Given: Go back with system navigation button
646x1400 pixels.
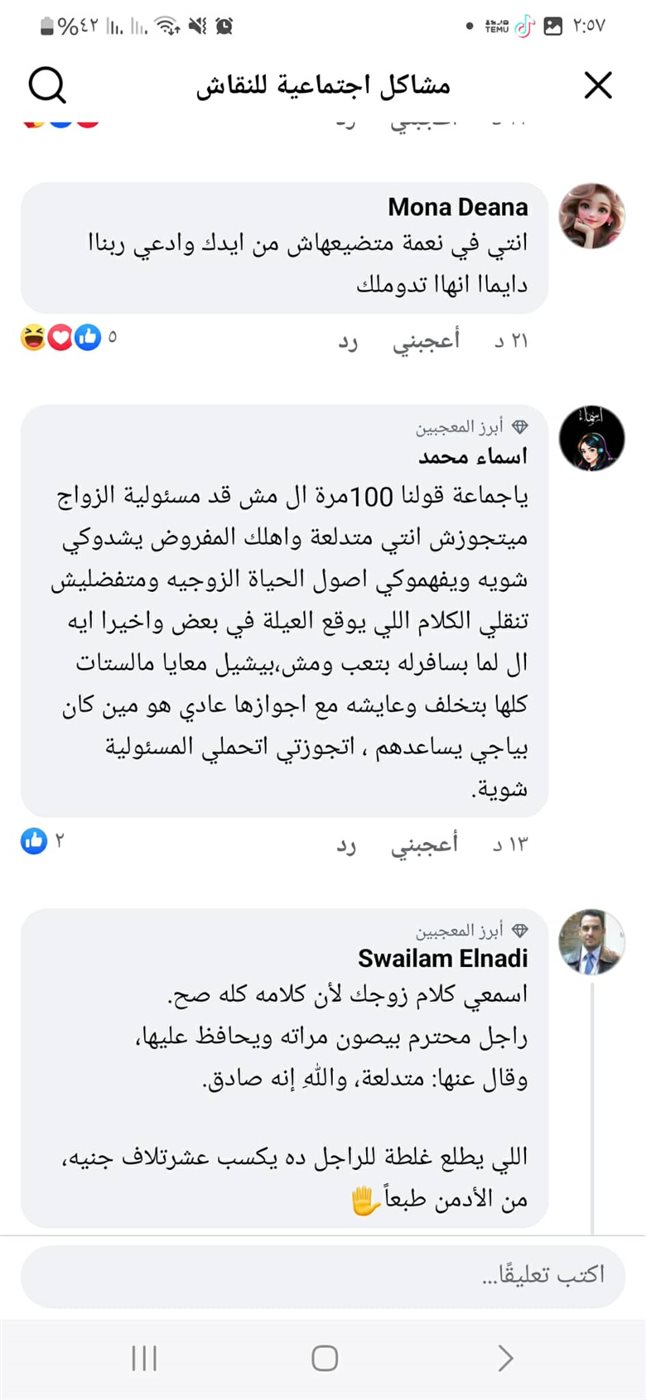Looking at the screenshot, I should pyautogui.click(x=505, y=1358).
